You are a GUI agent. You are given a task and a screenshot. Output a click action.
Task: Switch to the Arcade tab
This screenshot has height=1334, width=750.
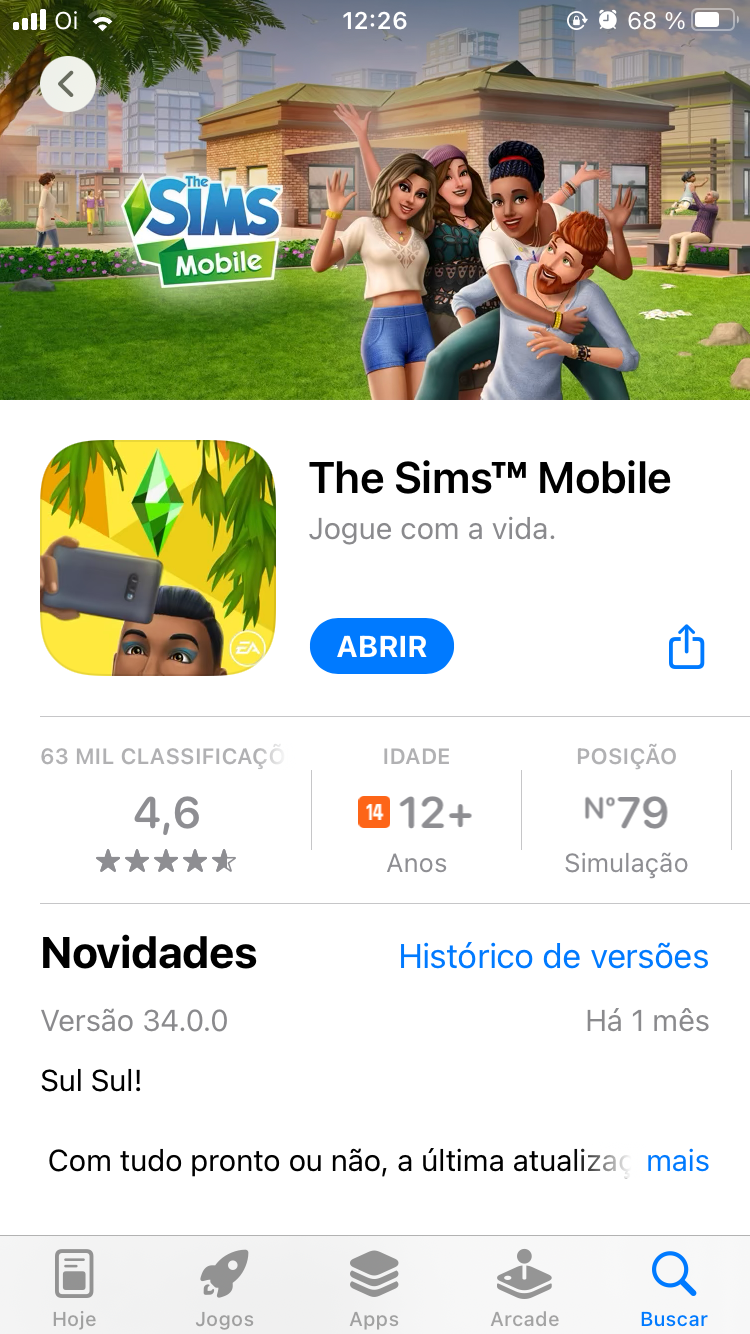(x=524, y=1289)
